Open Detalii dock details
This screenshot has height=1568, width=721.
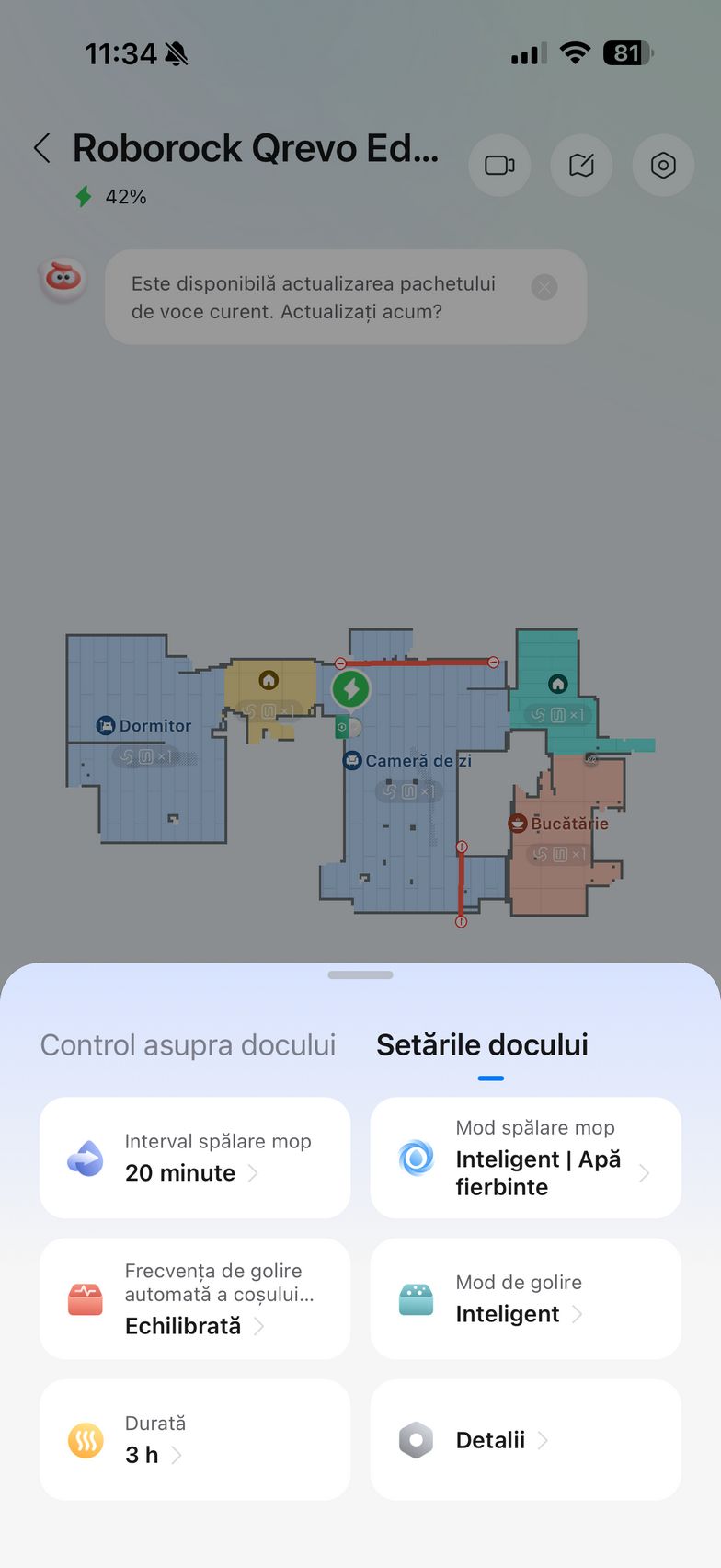click(x=526, y=1439)
